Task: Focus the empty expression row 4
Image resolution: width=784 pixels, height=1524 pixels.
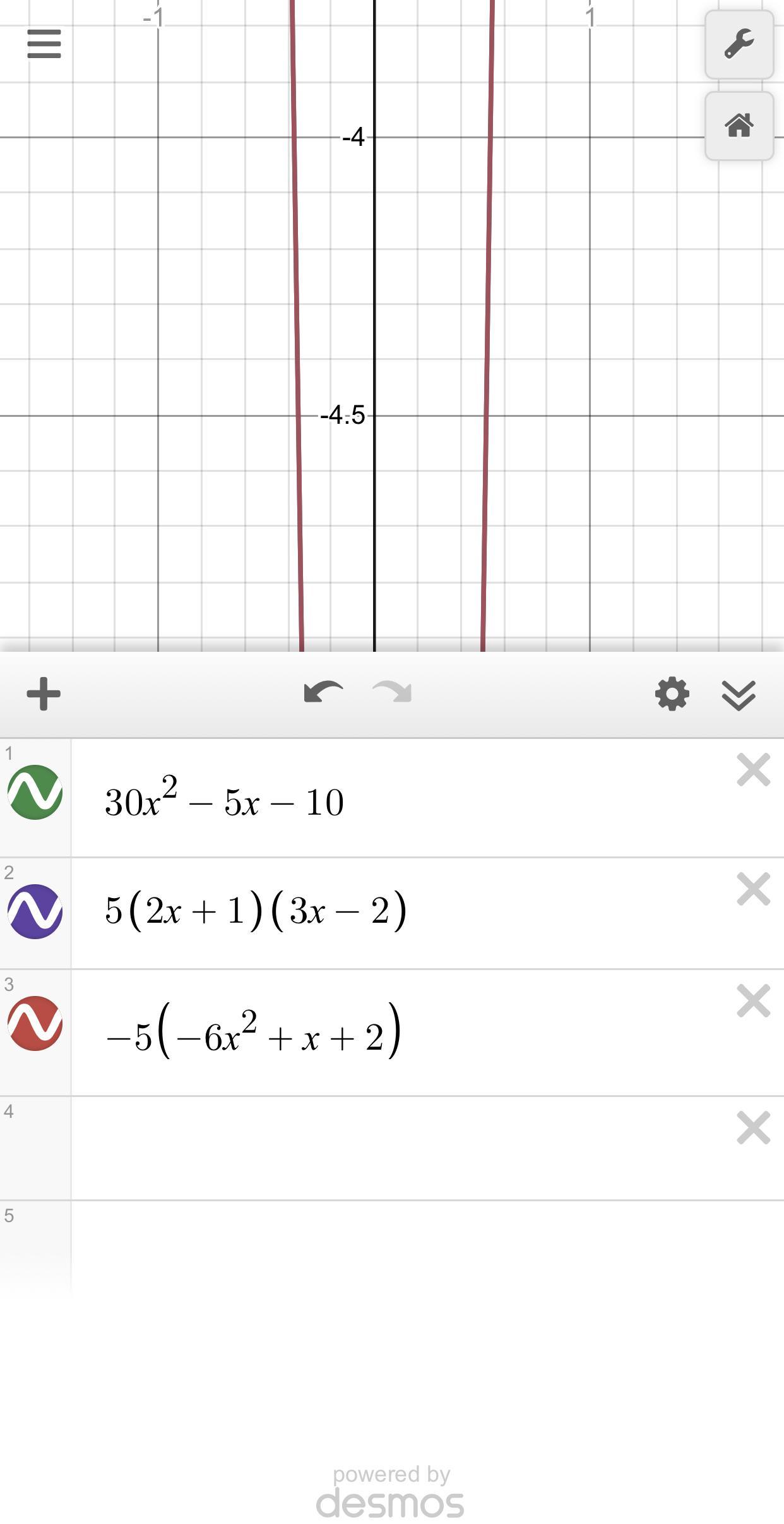Action: point(379,1148)
